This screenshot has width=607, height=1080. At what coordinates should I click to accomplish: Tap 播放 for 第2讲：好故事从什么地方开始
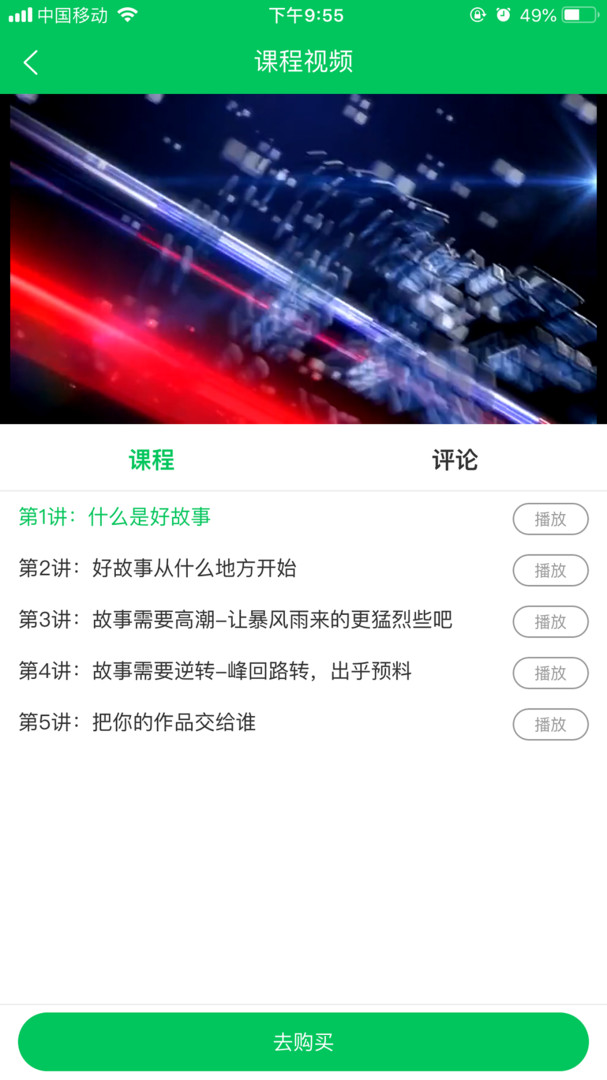[550, 570]
